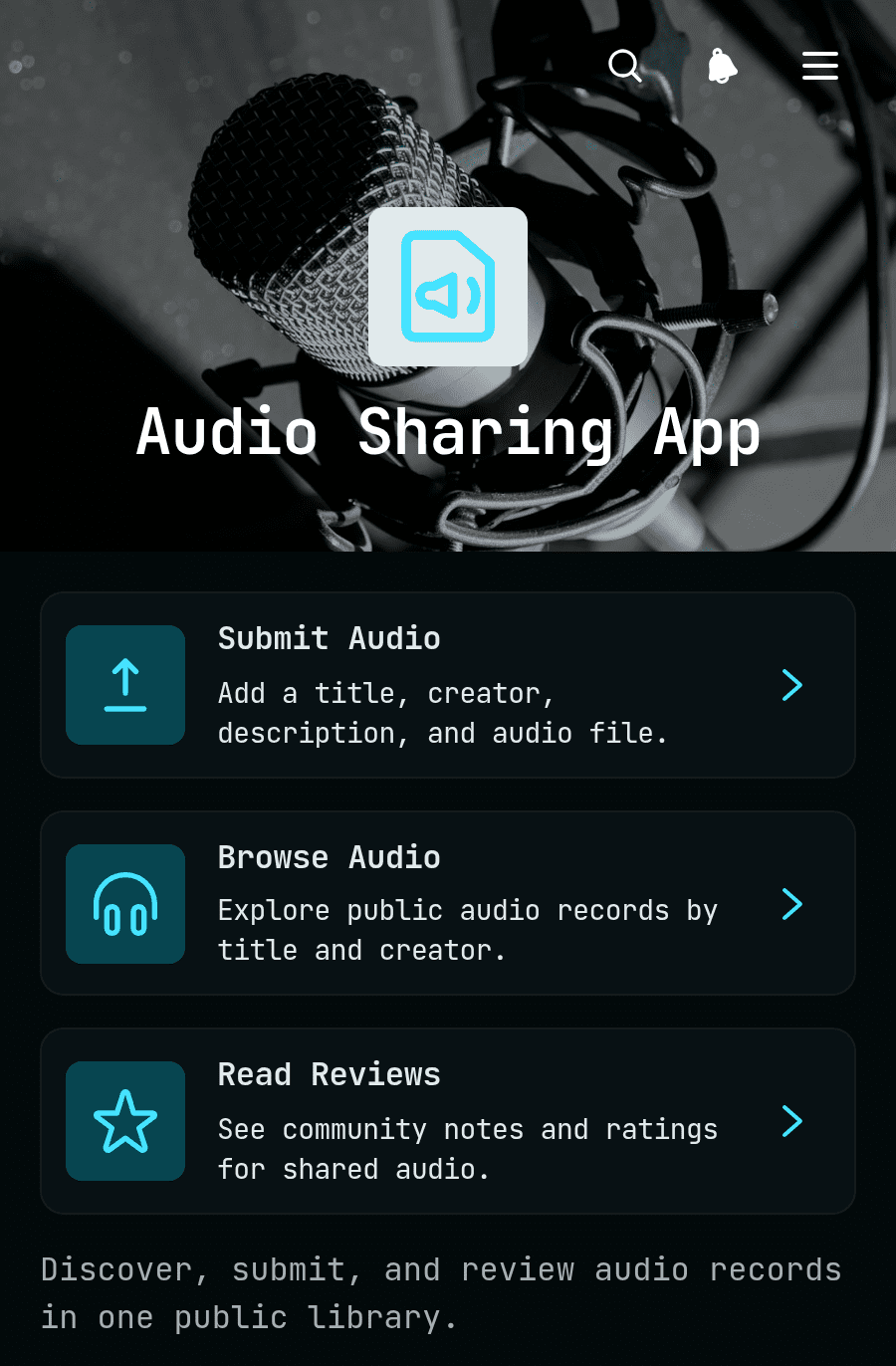Go to Browse Audio
Viewport: 896px width, 1366px height.
tap(448, 903)
